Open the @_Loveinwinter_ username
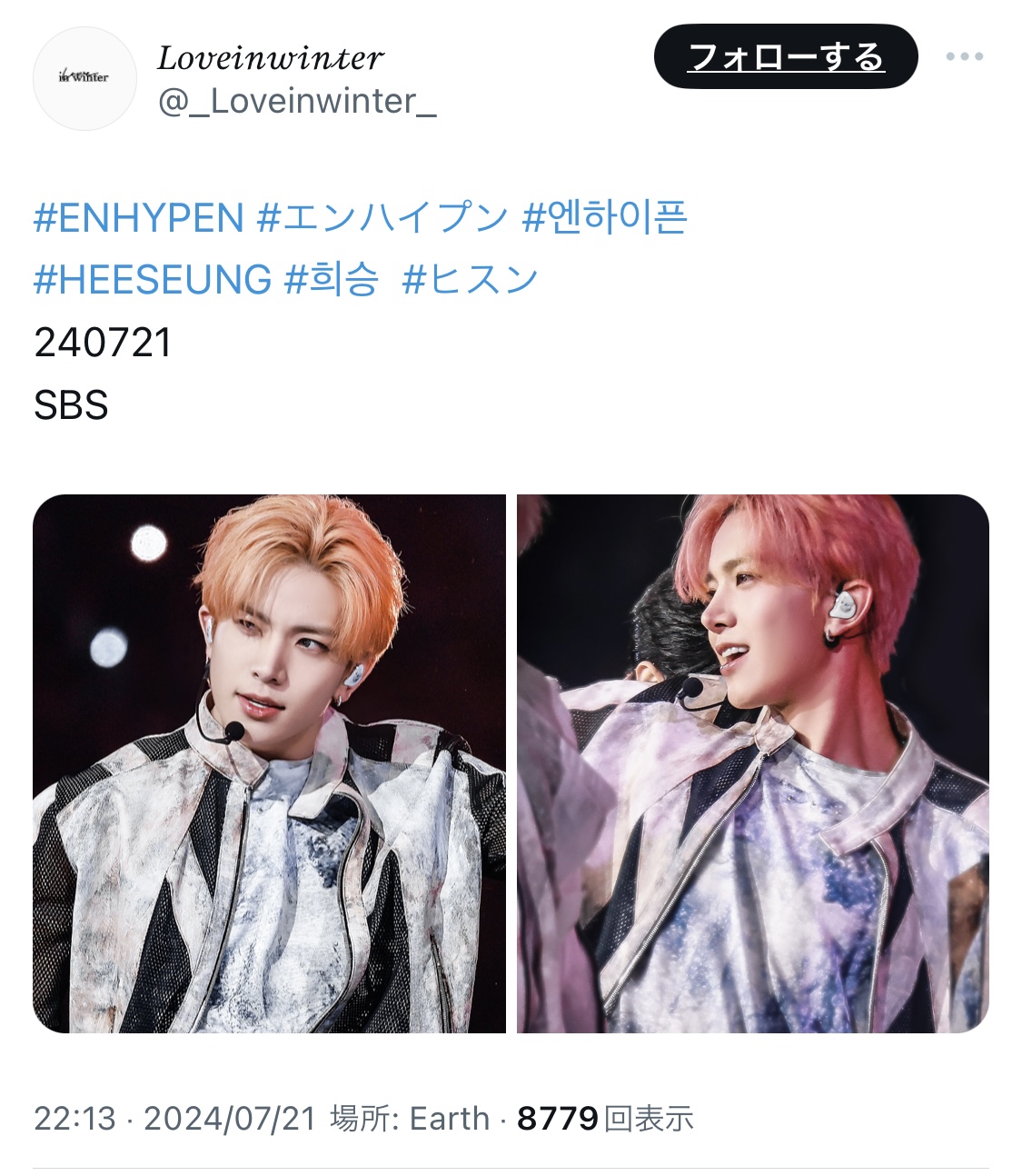The width and height of the screenshot is (1022, 1176). 297,102
